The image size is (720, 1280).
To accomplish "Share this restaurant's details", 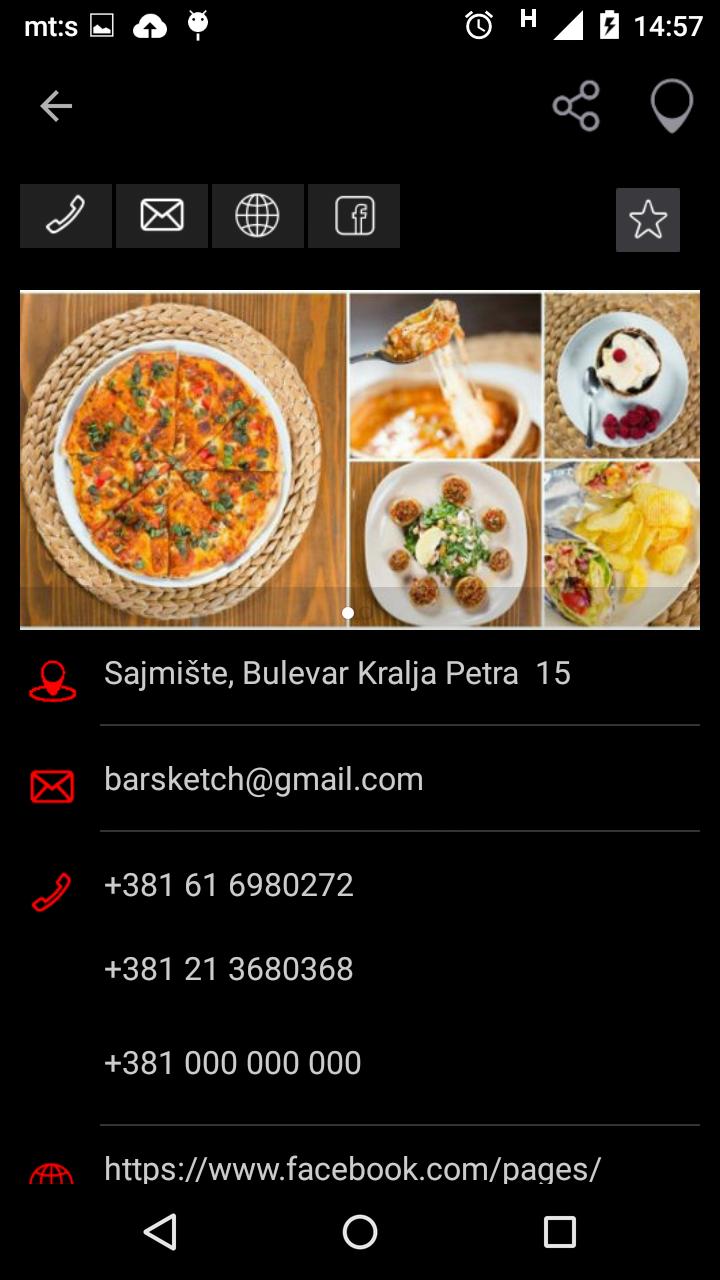I will click(576, 106).
